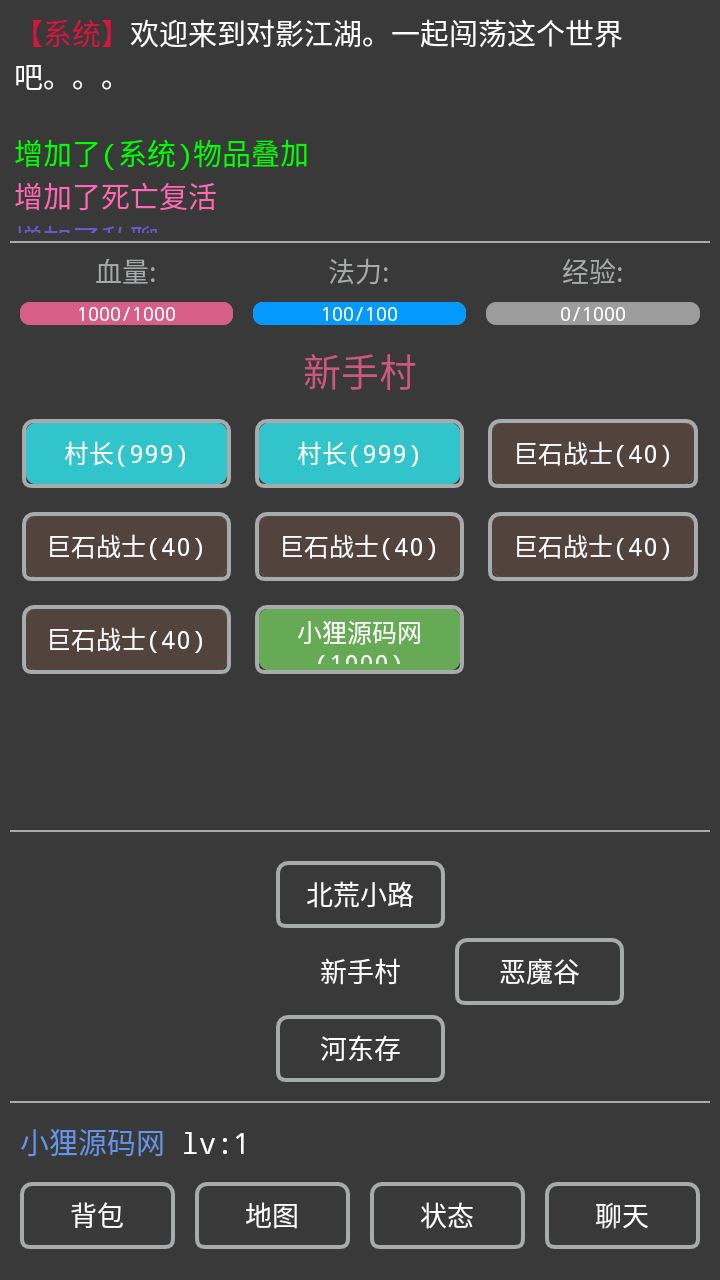Head to 河东存
The width and height of the screenshot is (720, 1280).
tap(360, 1048)
